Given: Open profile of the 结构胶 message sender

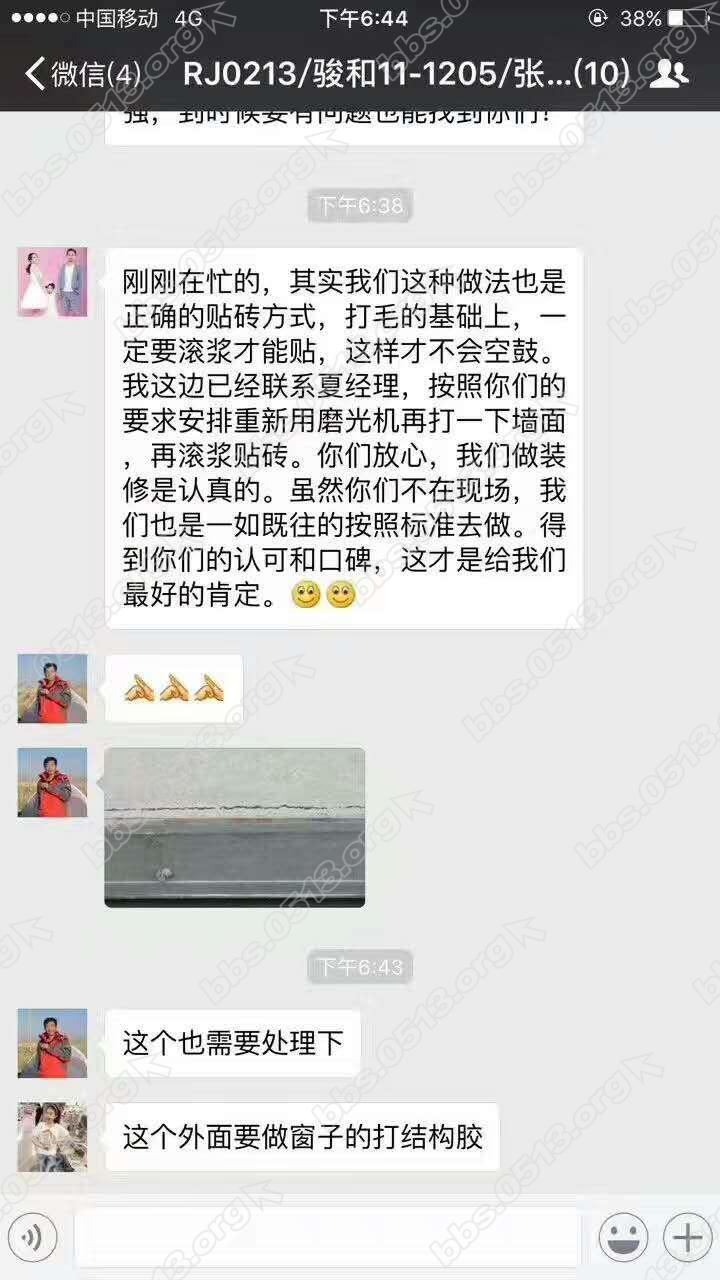Looking at the screenshot, I should (52, 1137).
